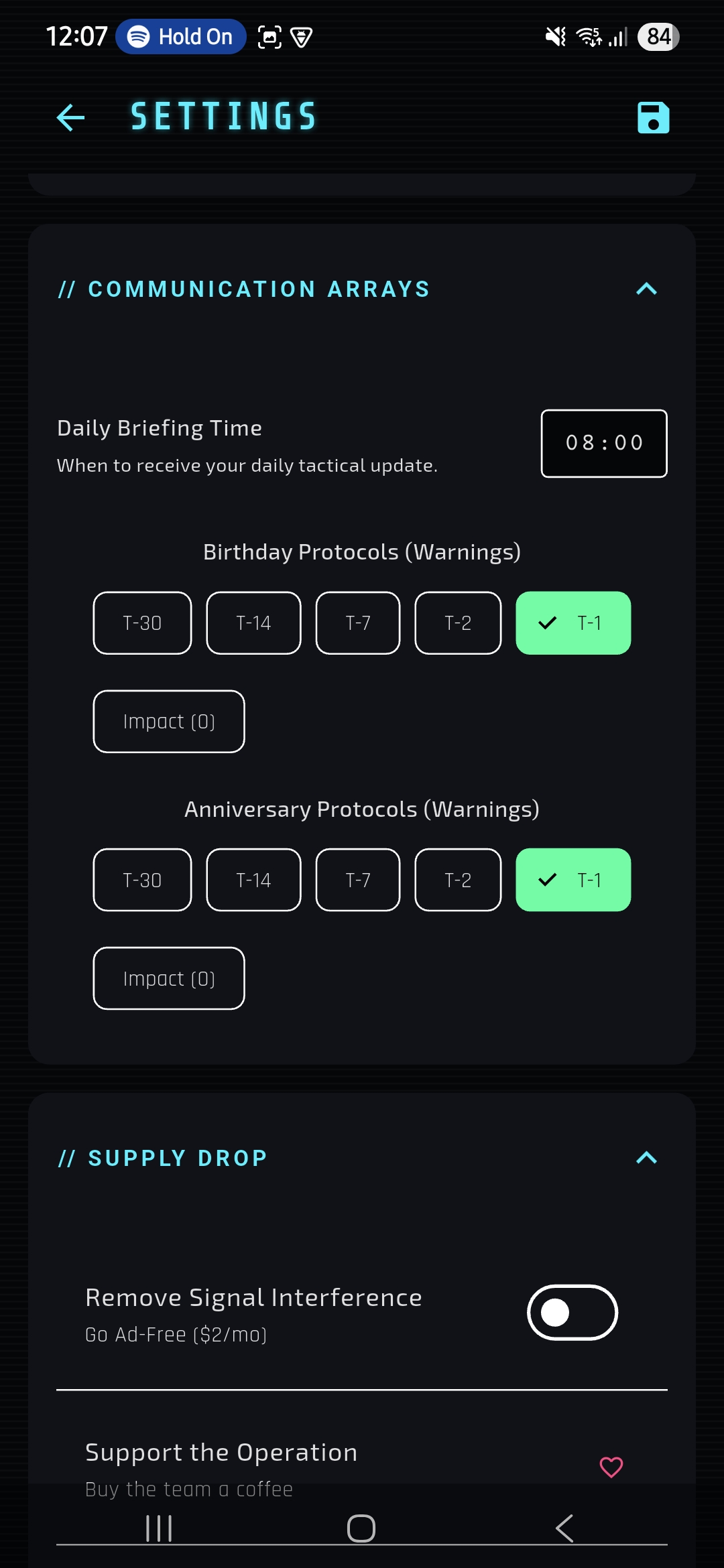Select the T-7 Birthday warning chip
Screen dimensions: 724x1568
click(x=357, y=623)
